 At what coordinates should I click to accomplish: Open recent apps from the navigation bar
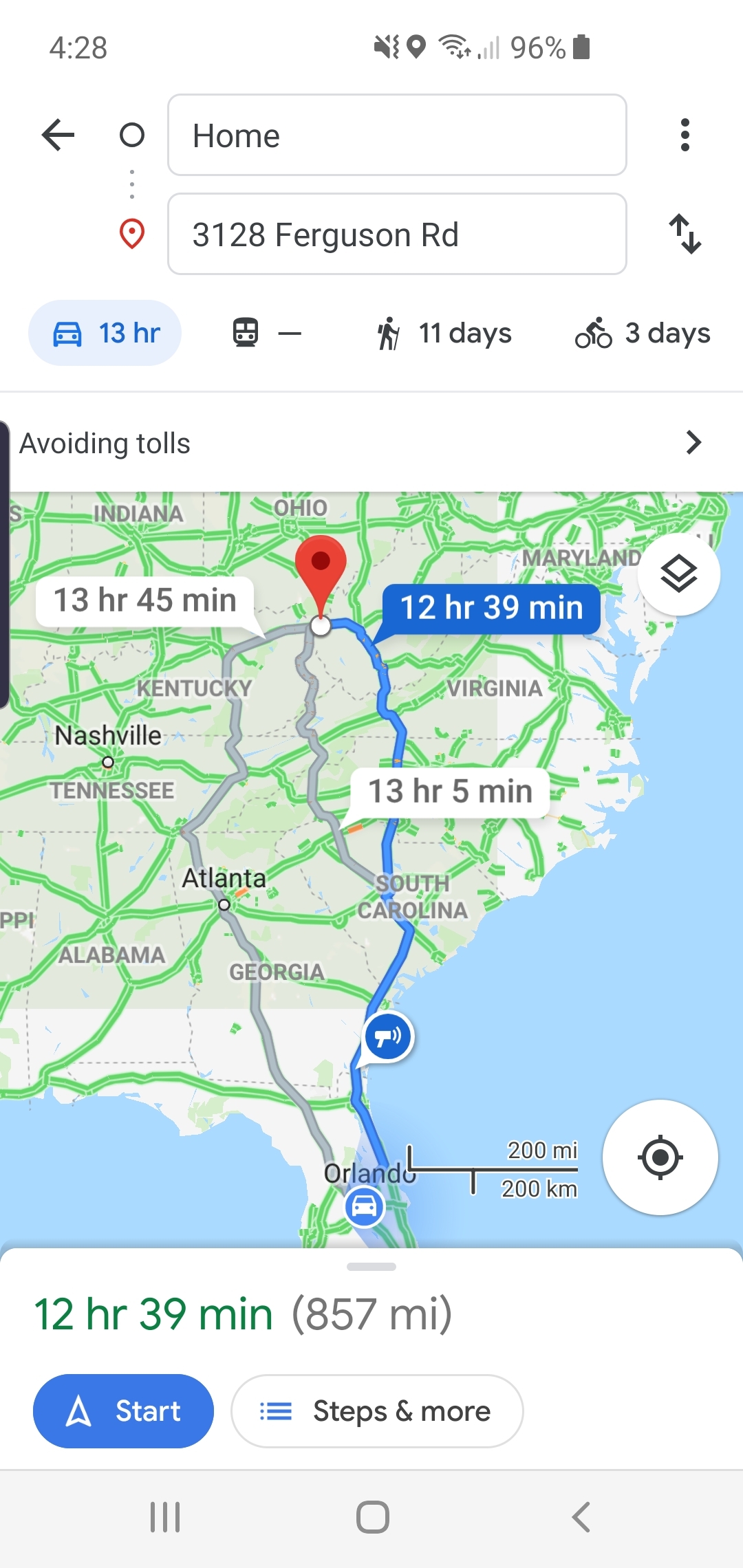[165, 1517]
